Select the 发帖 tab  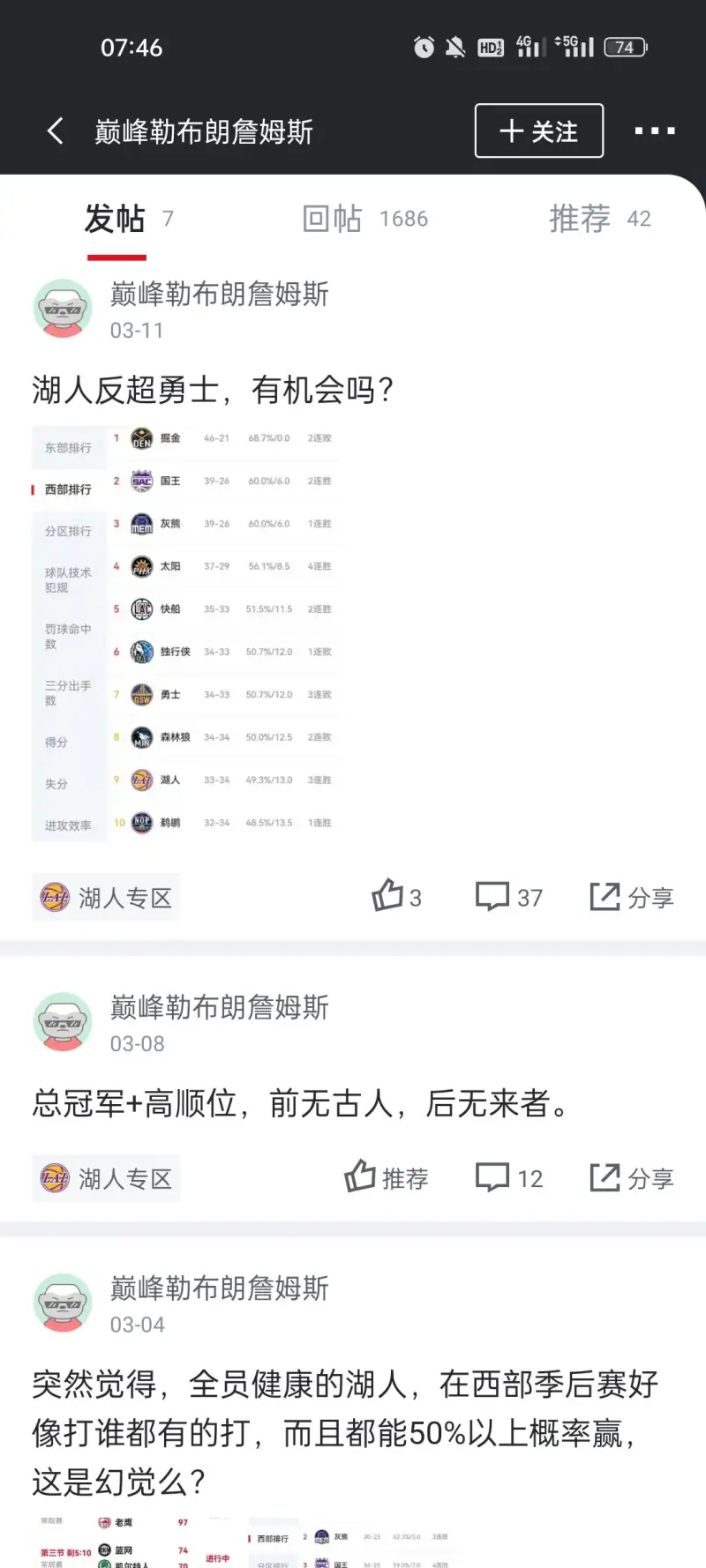(127, 219)
